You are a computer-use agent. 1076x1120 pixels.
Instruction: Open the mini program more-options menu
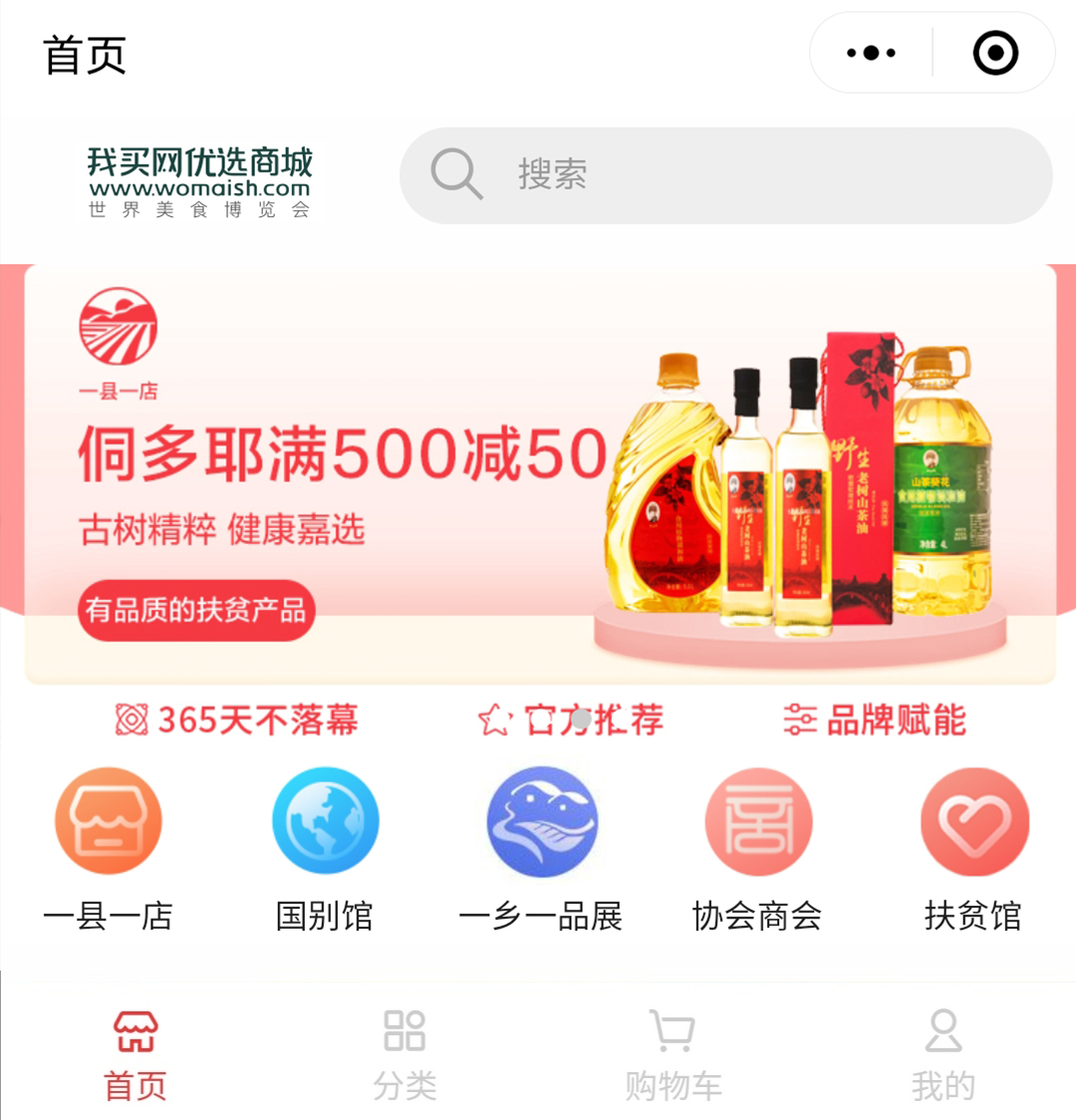pos(871,54)
